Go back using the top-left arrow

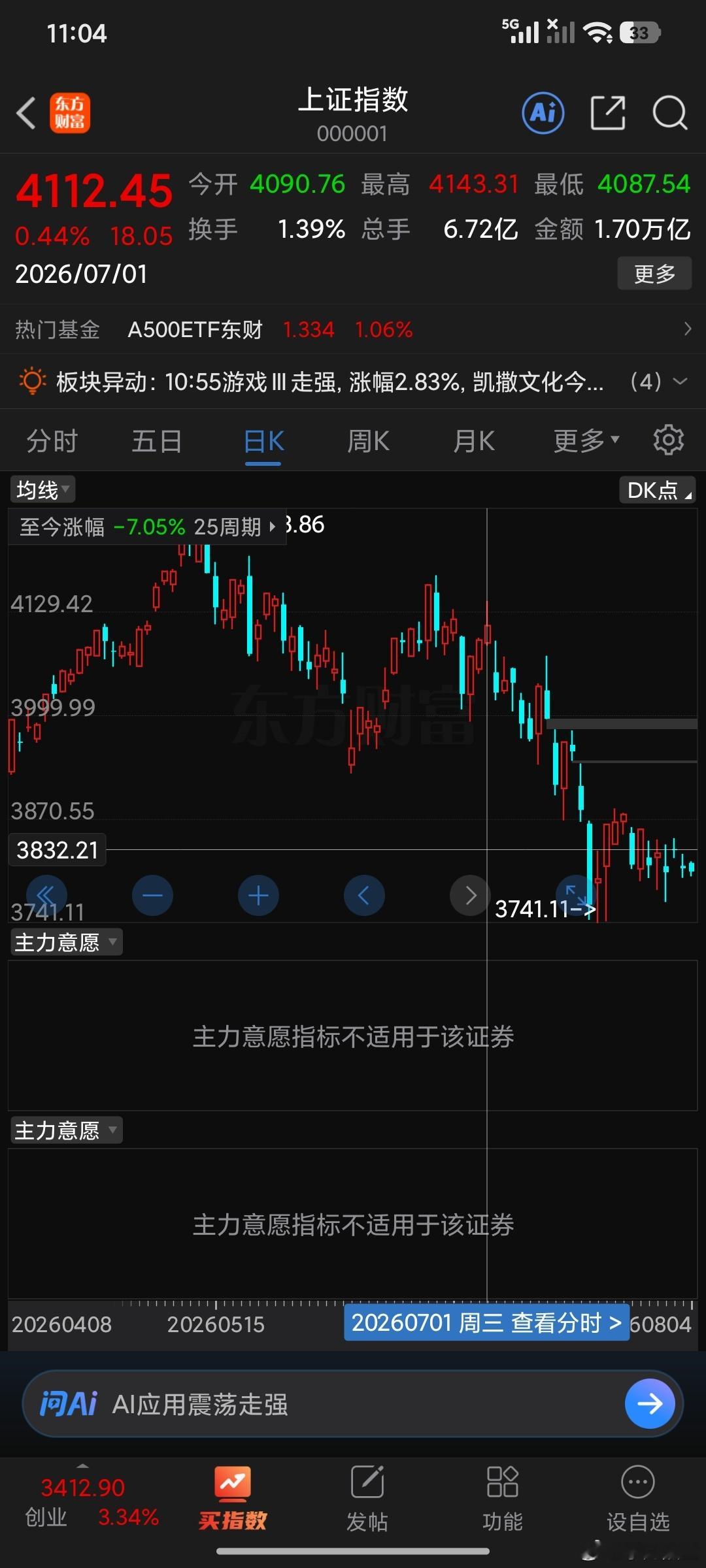point(26,113)
